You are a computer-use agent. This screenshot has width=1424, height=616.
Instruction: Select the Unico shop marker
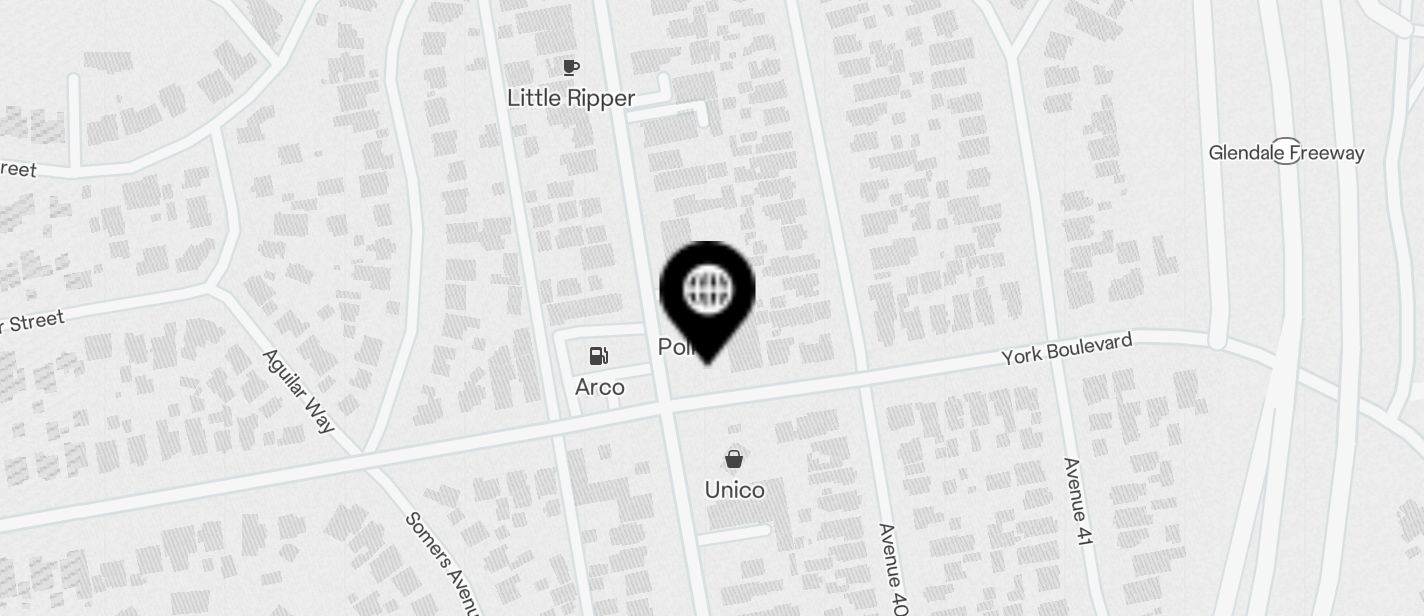pos(734,459)
